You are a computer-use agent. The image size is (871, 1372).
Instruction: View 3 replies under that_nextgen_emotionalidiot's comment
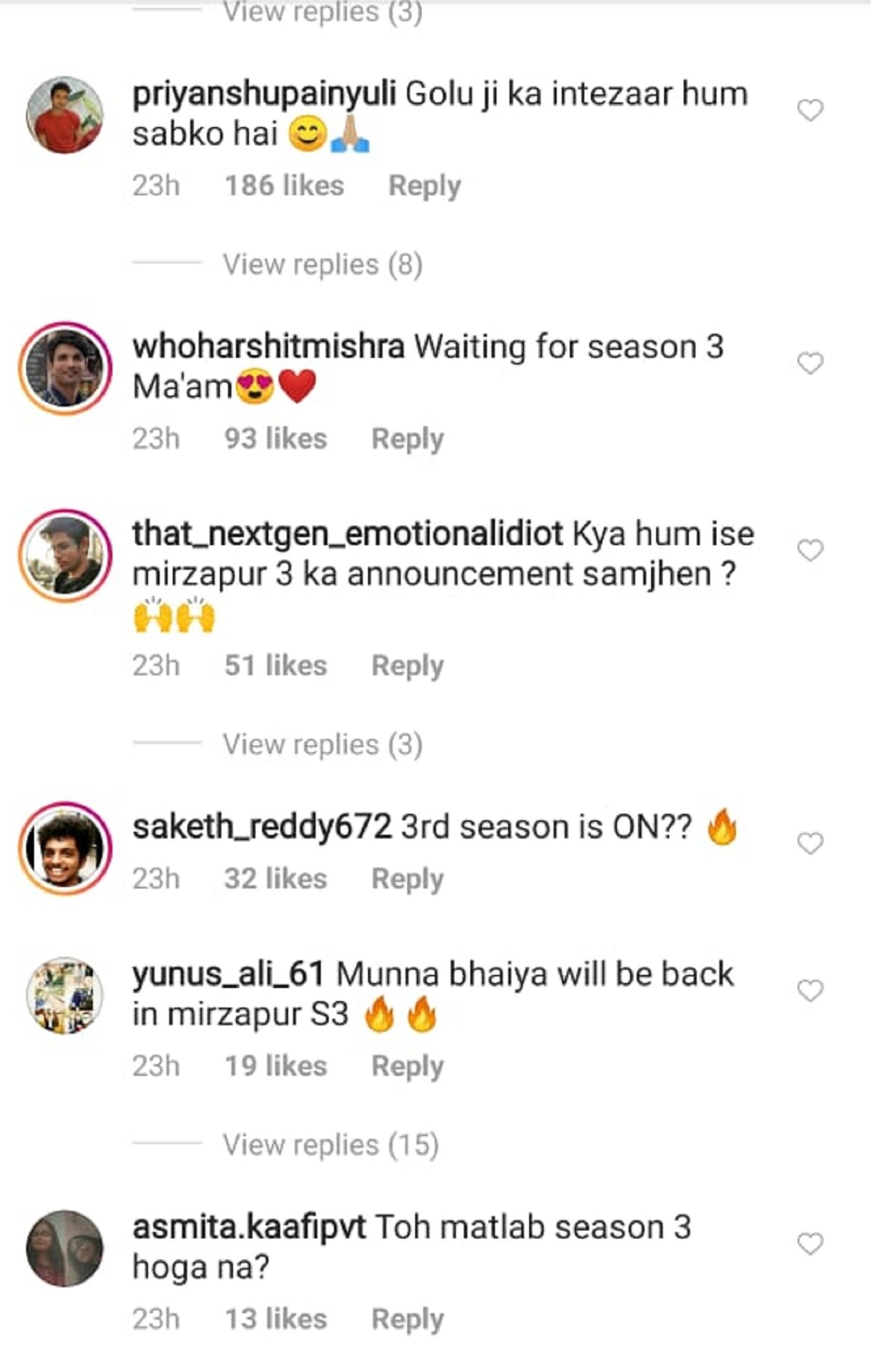point(322,745)
